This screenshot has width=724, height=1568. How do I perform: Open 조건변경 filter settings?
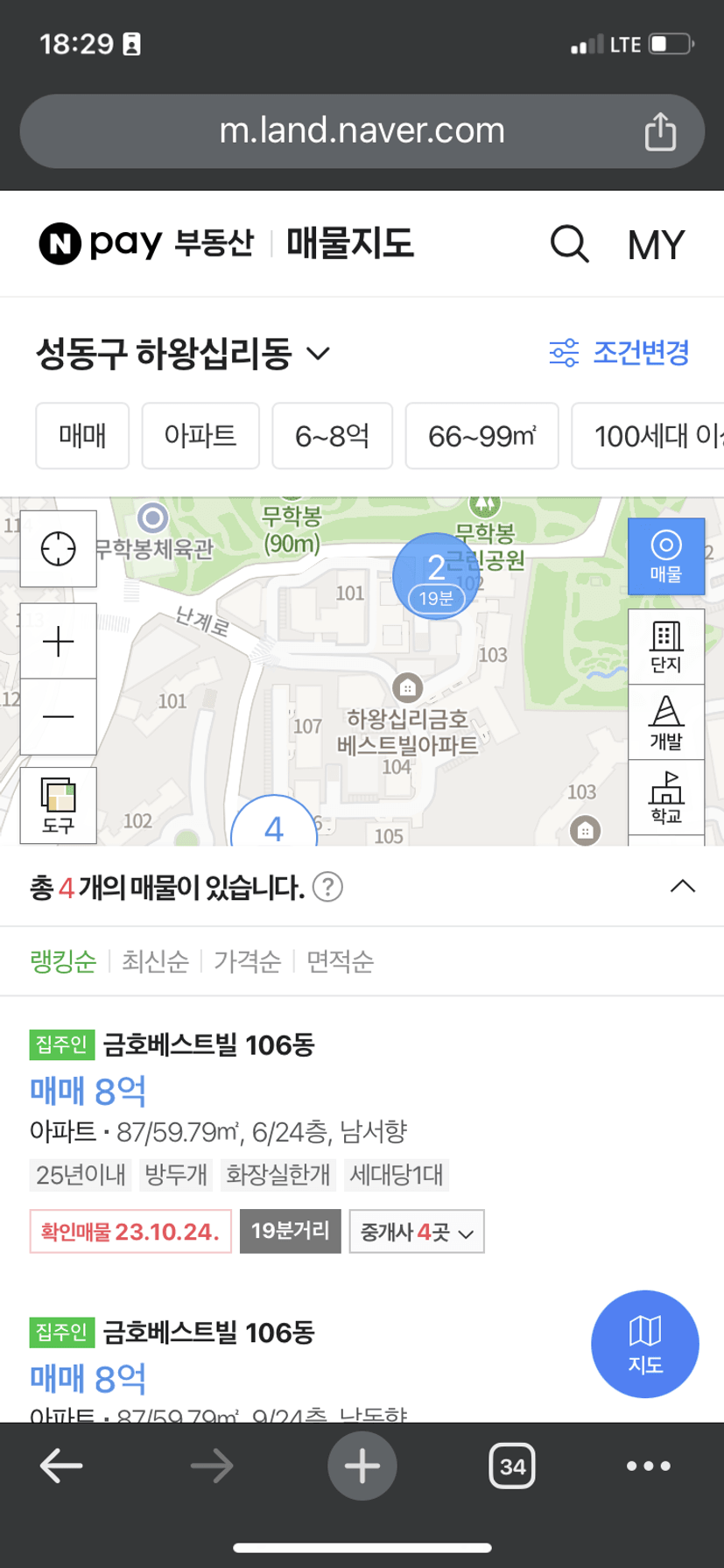(x=620, y=353)
